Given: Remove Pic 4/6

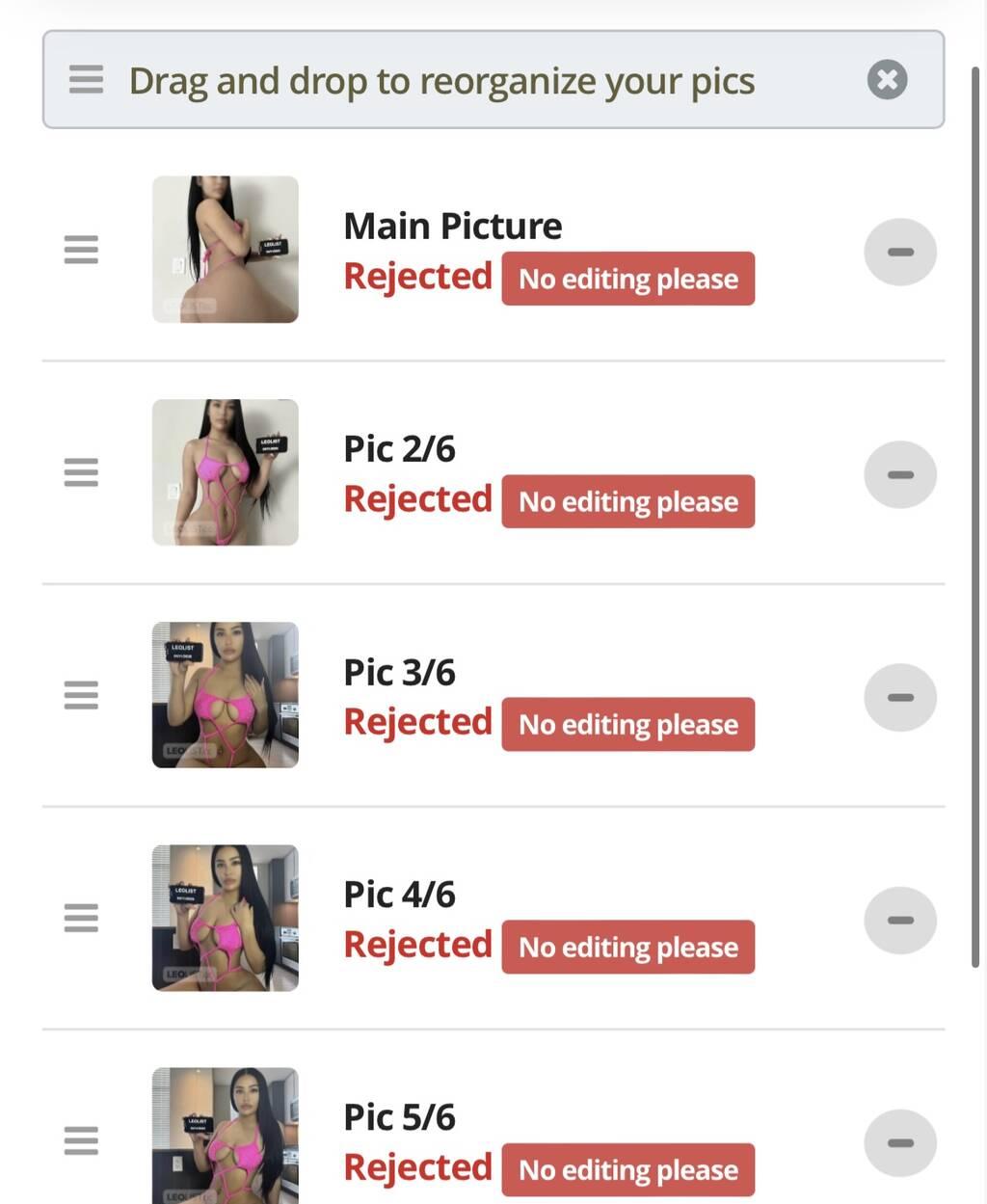Looking at the screenshot, I should click(899, 920).
